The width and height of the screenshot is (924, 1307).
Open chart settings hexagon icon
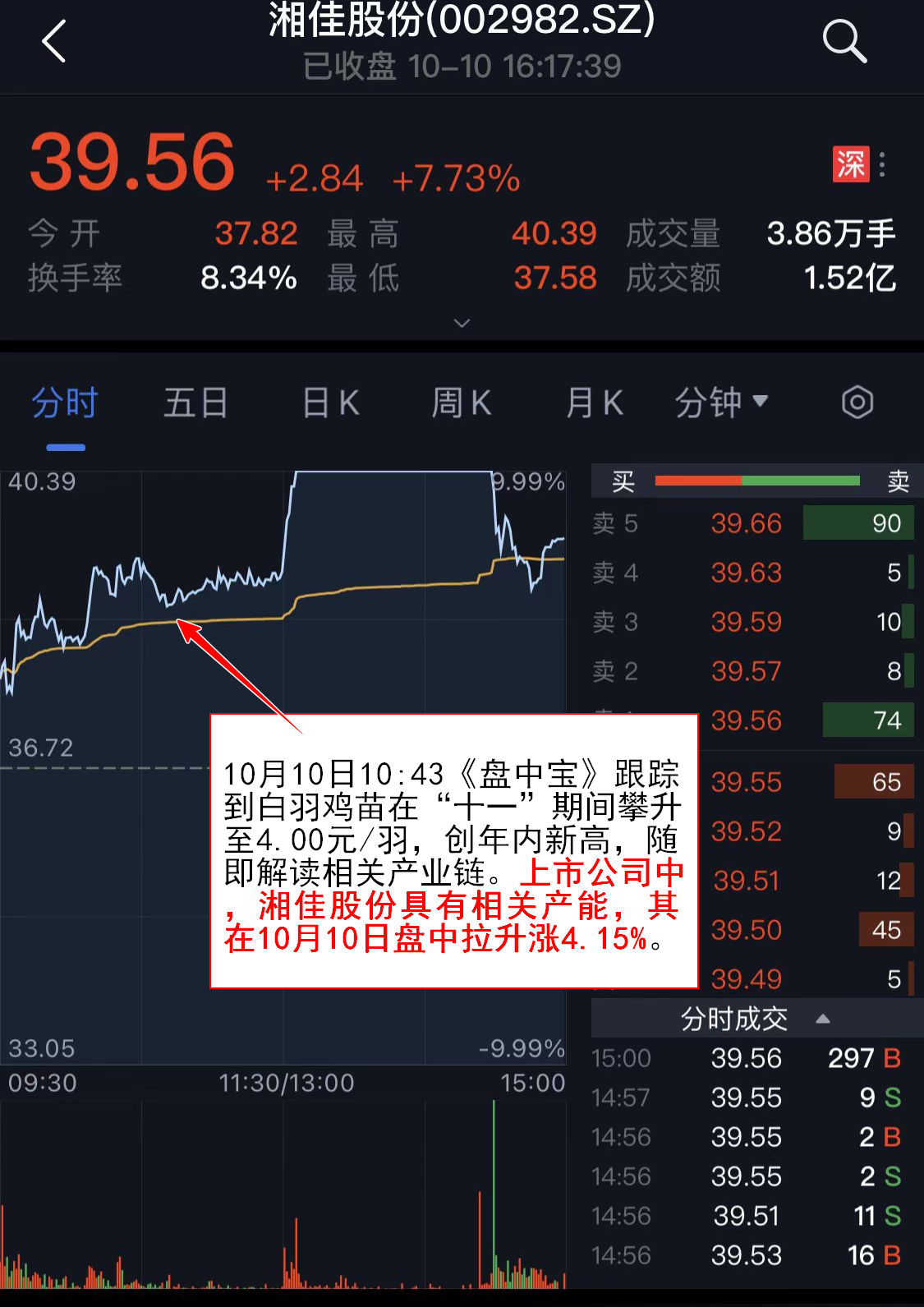point(857,403)
